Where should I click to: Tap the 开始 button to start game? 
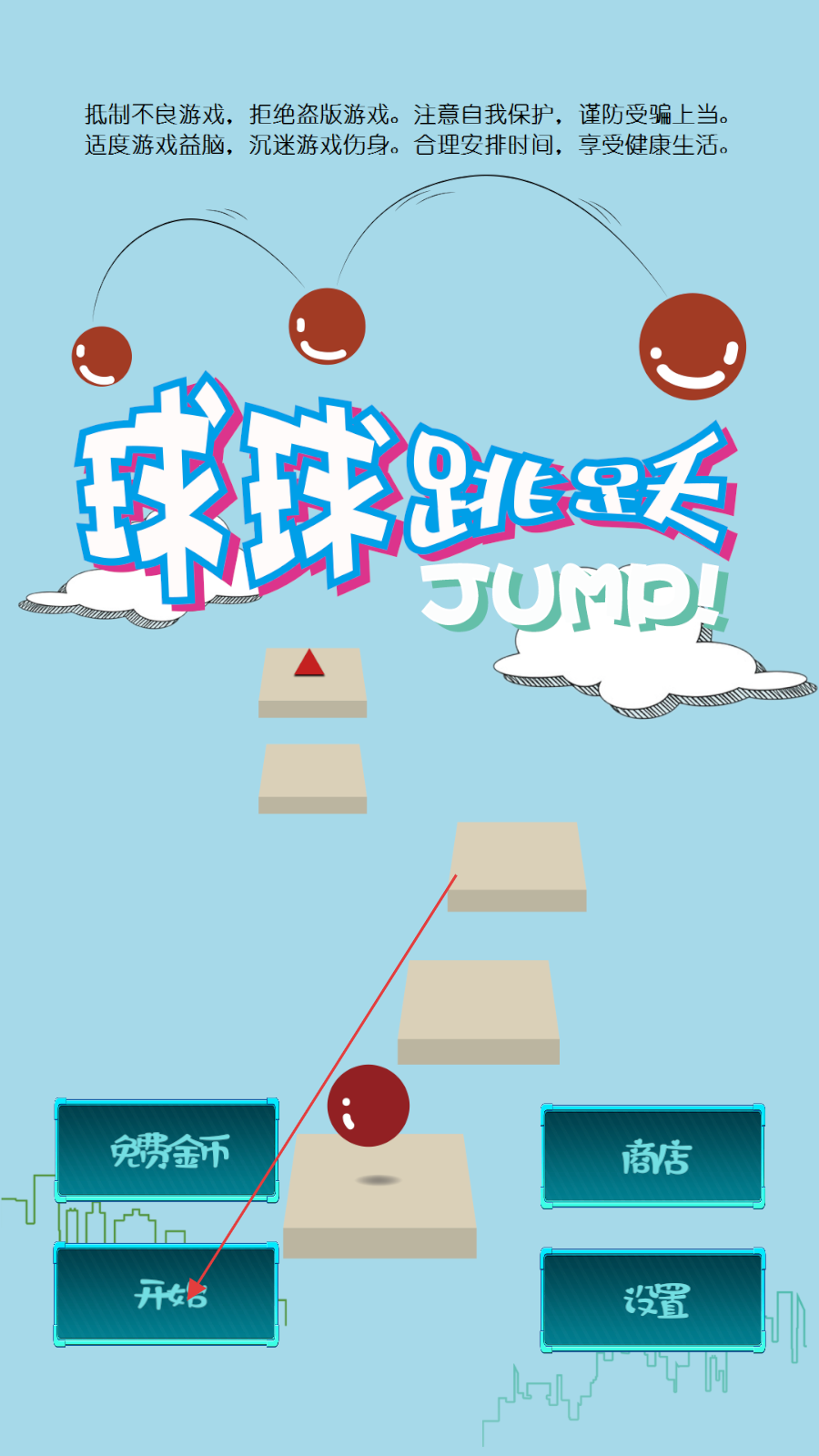pos(167,1294)
